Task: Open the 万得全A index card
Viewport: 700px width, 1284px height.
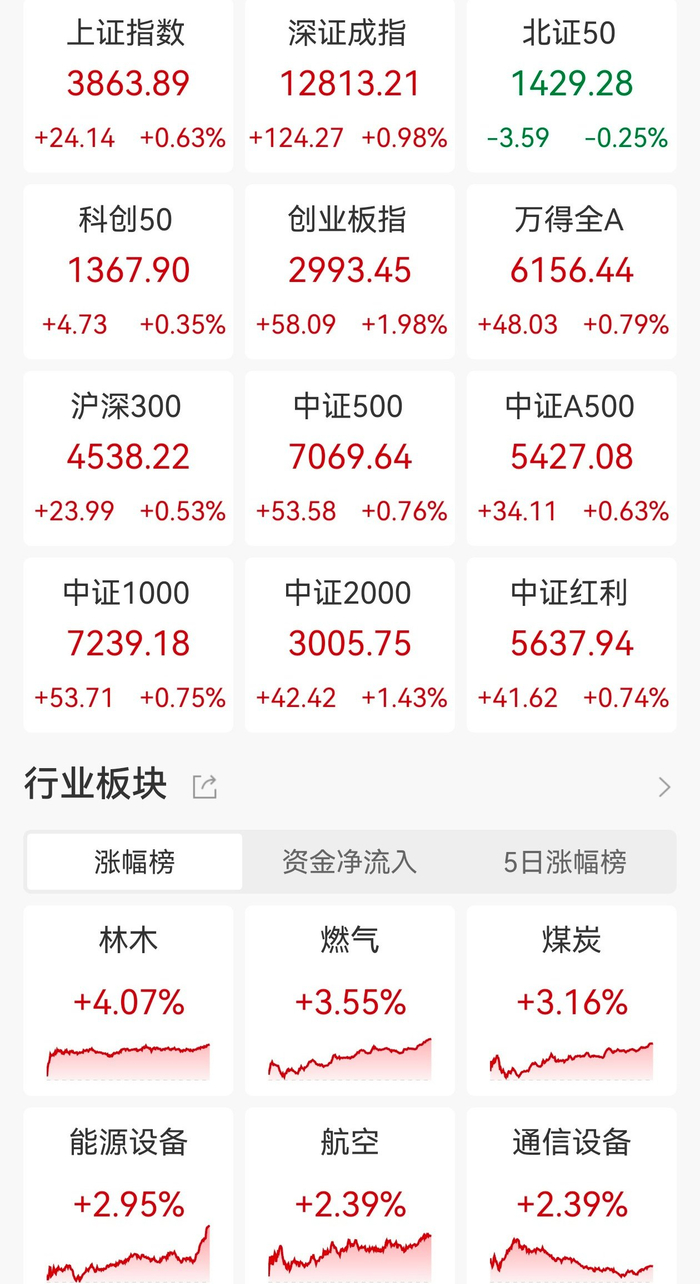Action: [571, 271]
